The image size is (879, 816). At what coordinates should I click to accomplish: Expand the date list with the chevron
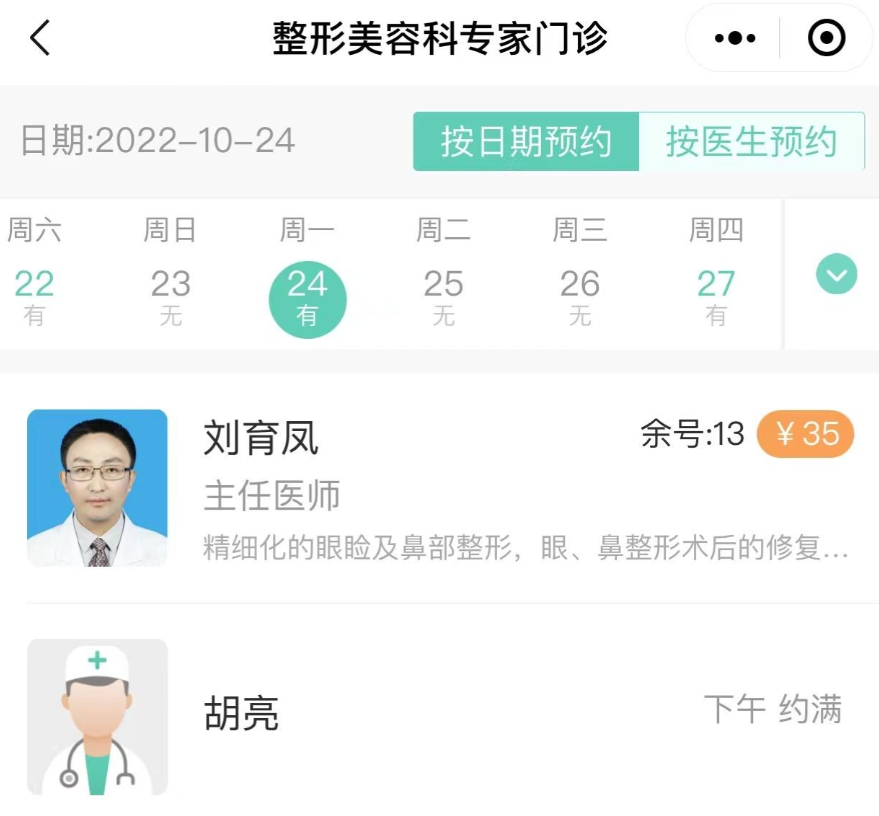(x=837, y=274)
